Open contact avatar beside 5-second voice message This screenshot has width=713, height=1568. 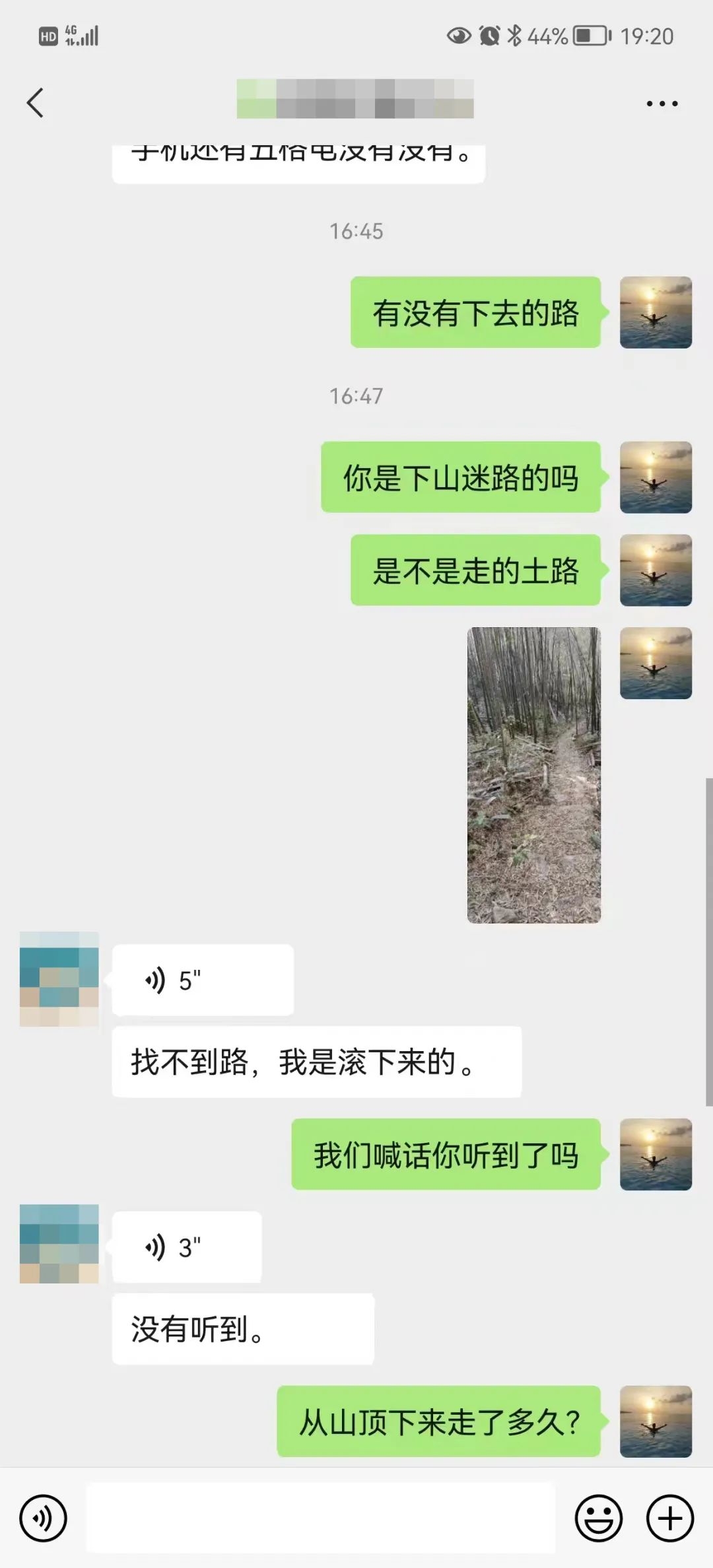pos(59,979)
